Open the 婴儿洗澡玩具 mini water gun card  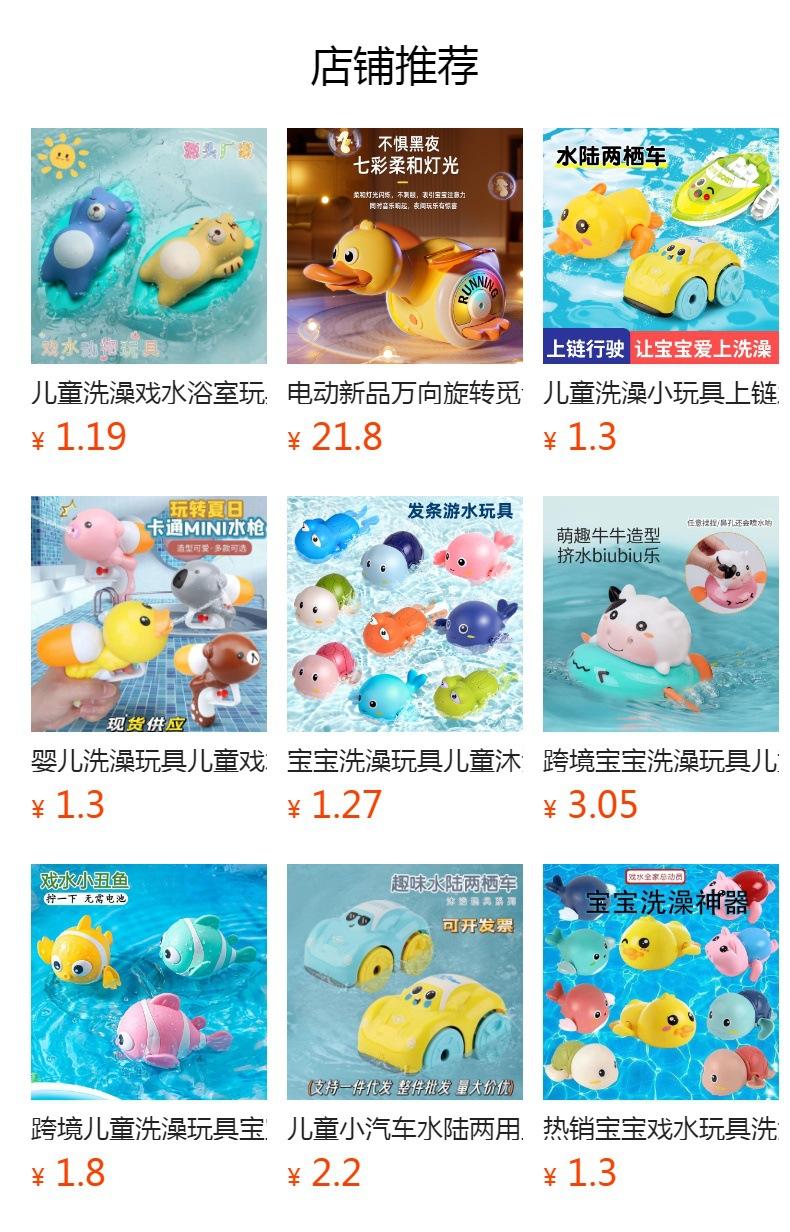click(149, 660)
